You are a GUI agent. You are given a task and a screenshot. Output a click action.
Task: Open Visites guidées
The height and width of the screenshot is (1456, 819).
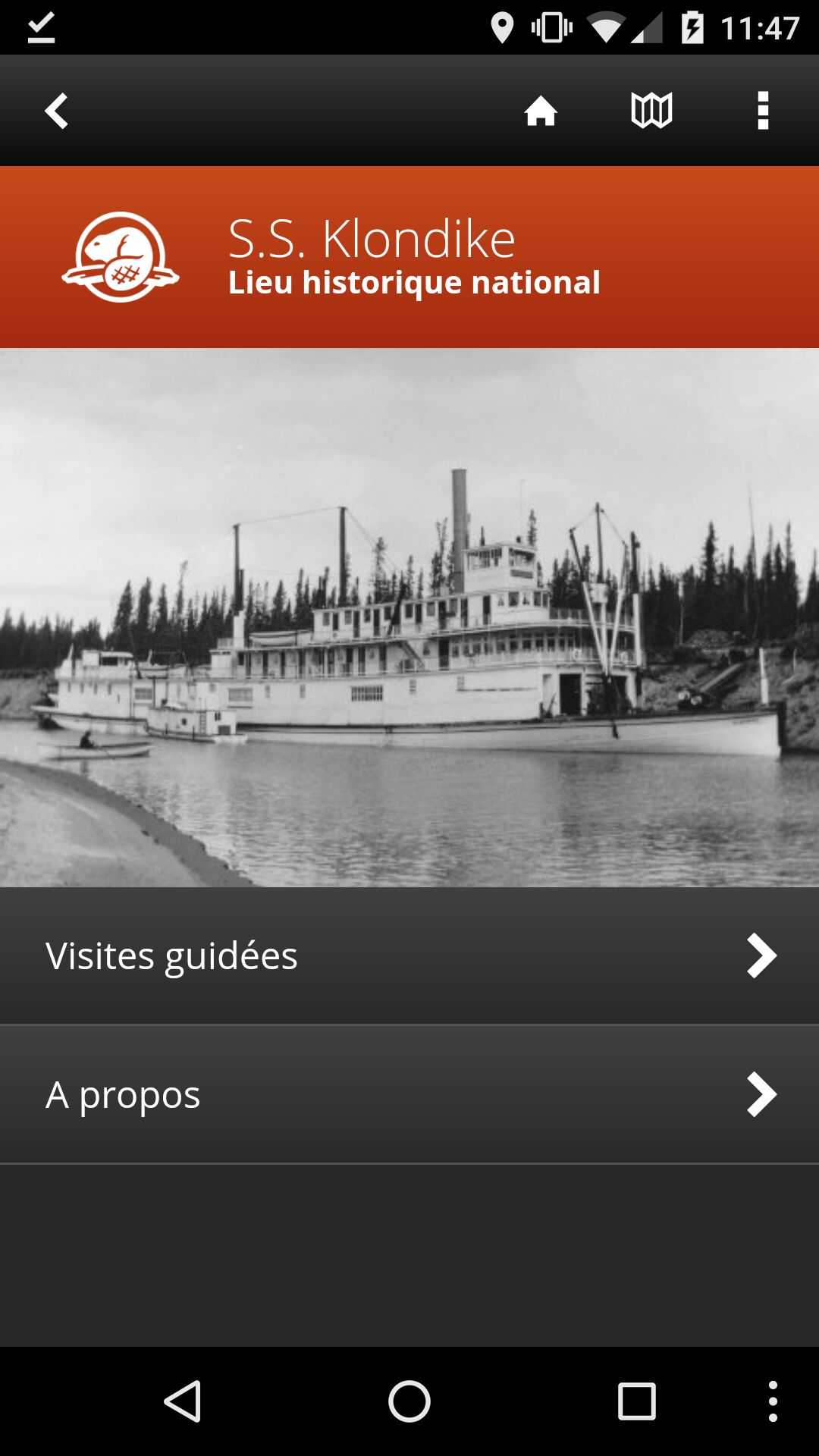click(x=409, y=955)
